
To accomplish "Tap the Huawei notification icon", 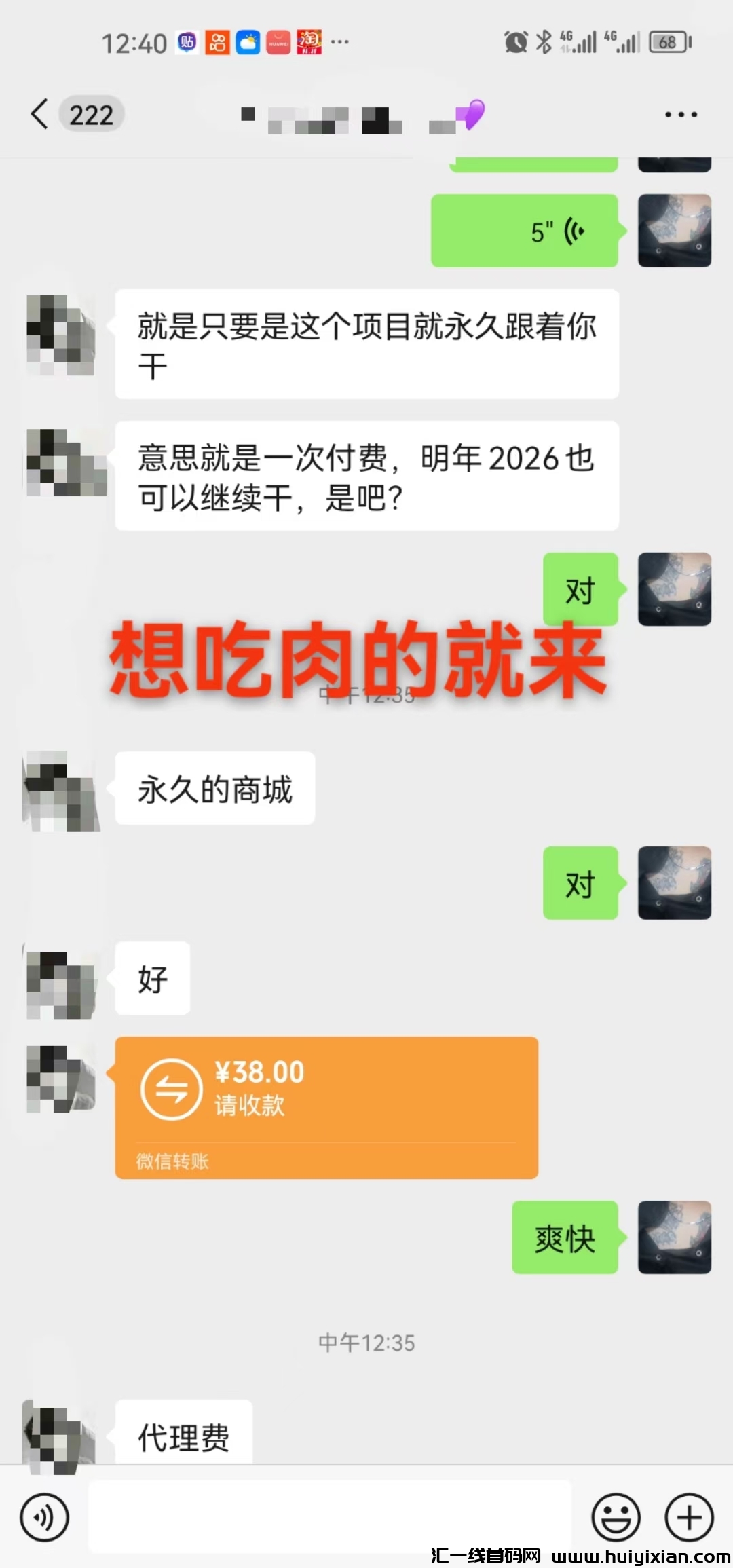I will (277, 42).
